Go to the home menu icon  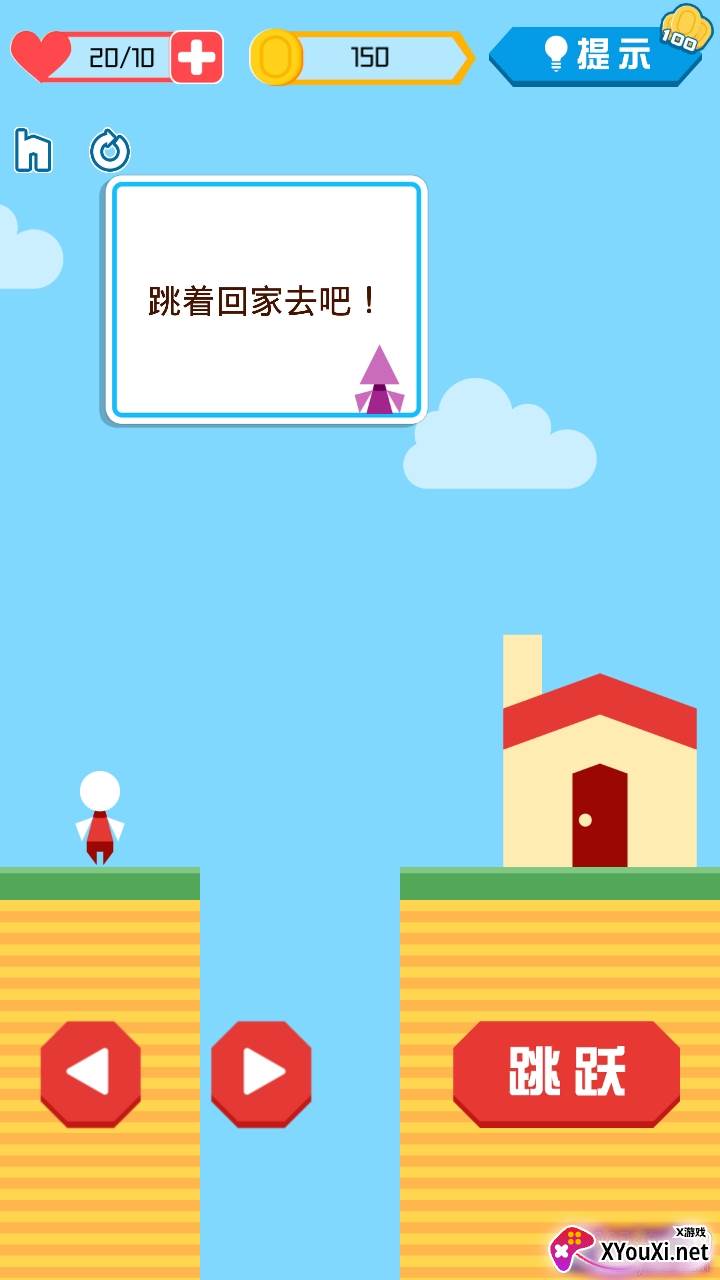coord(33,151)
